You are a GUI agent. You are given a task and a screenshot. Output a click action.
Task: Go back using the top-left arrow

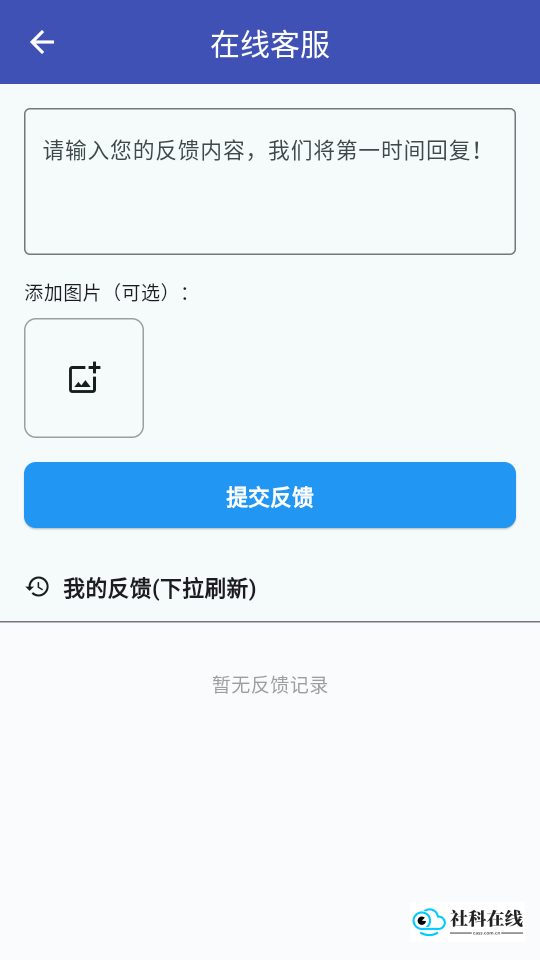point(42,42)
